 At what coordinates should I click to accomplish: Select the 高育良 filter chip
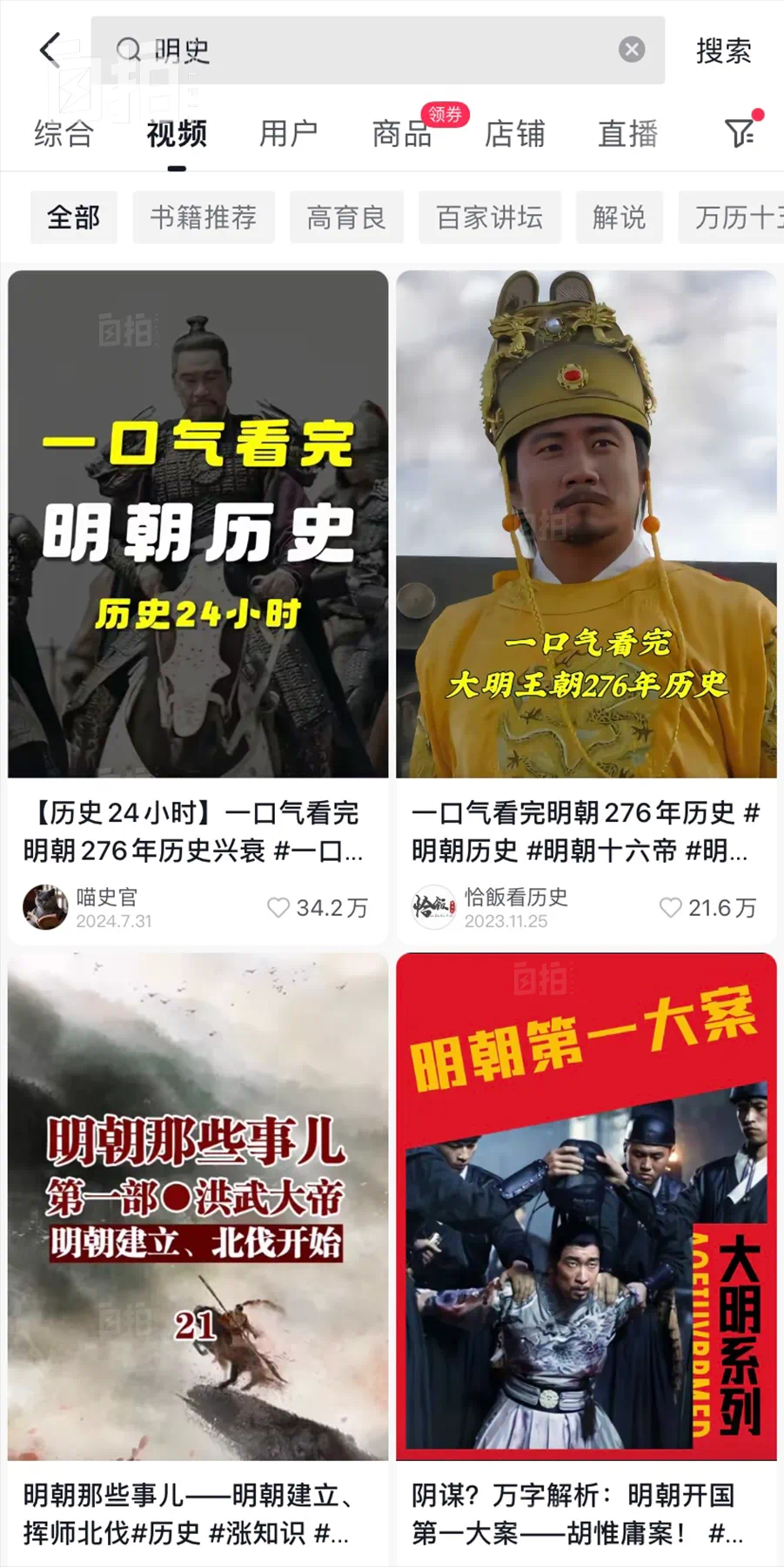coord(345,217)
